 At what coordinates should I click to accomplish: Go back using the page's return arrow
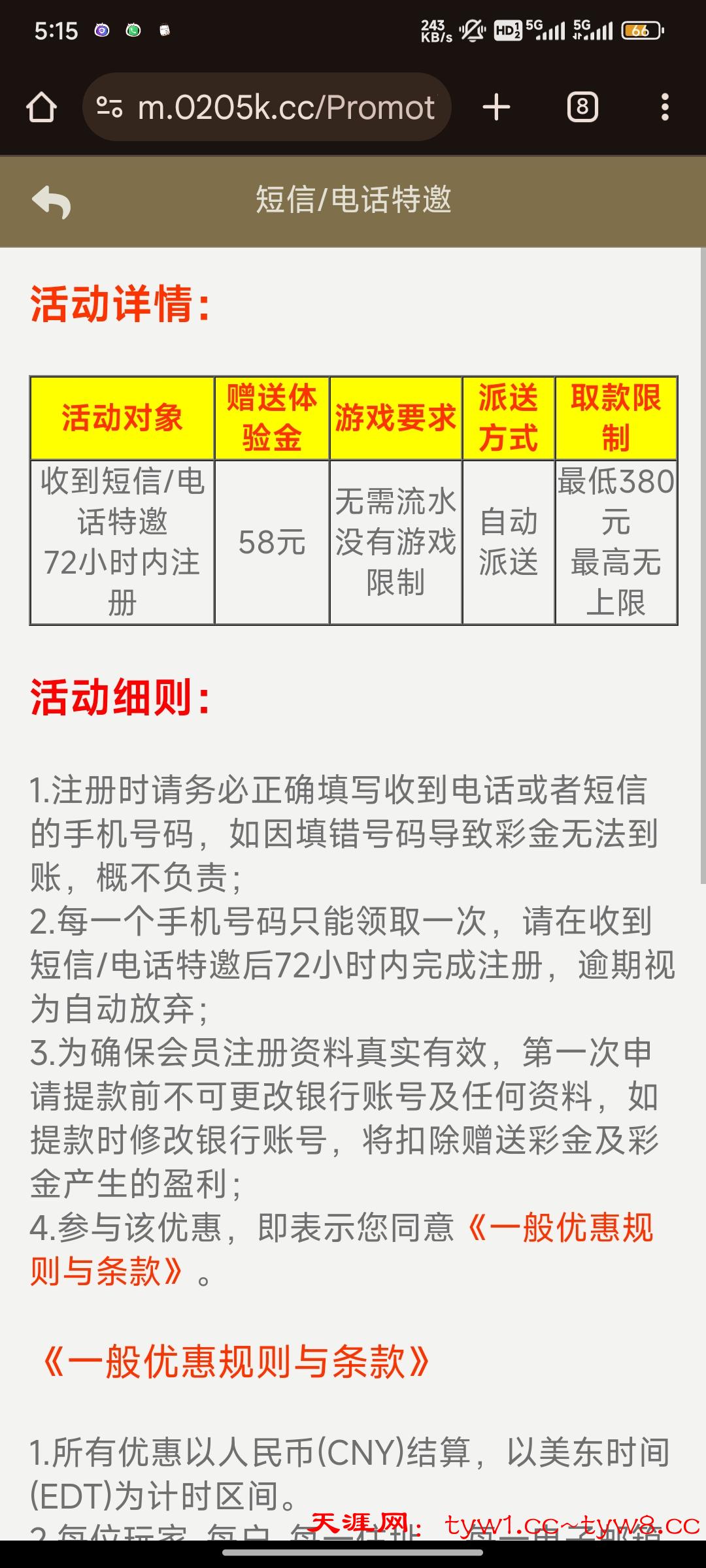point(51,201)
